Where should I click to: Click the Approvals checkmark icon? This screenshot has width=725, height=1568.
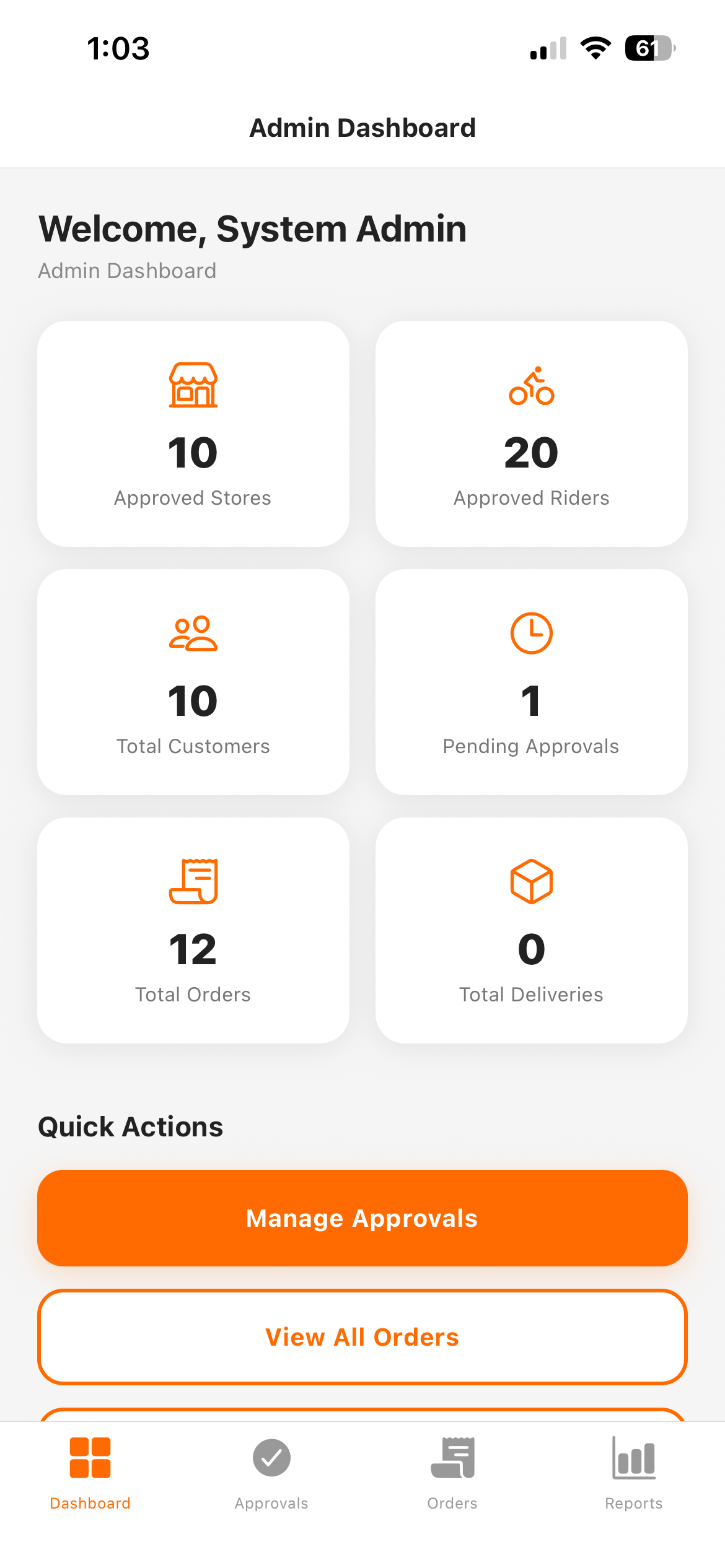pos(271,1458)
